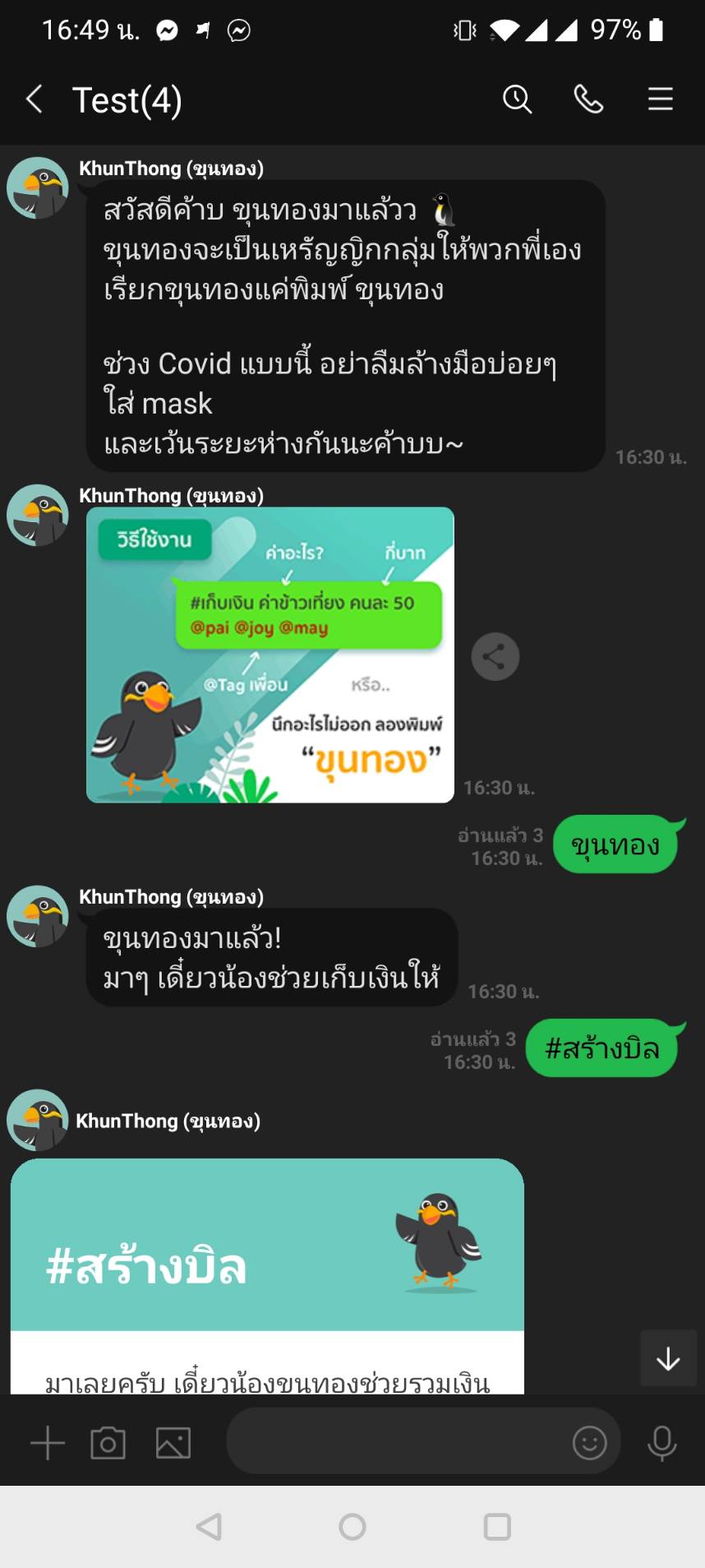
Task: Record a voice message
Action: click(661, 1442)
